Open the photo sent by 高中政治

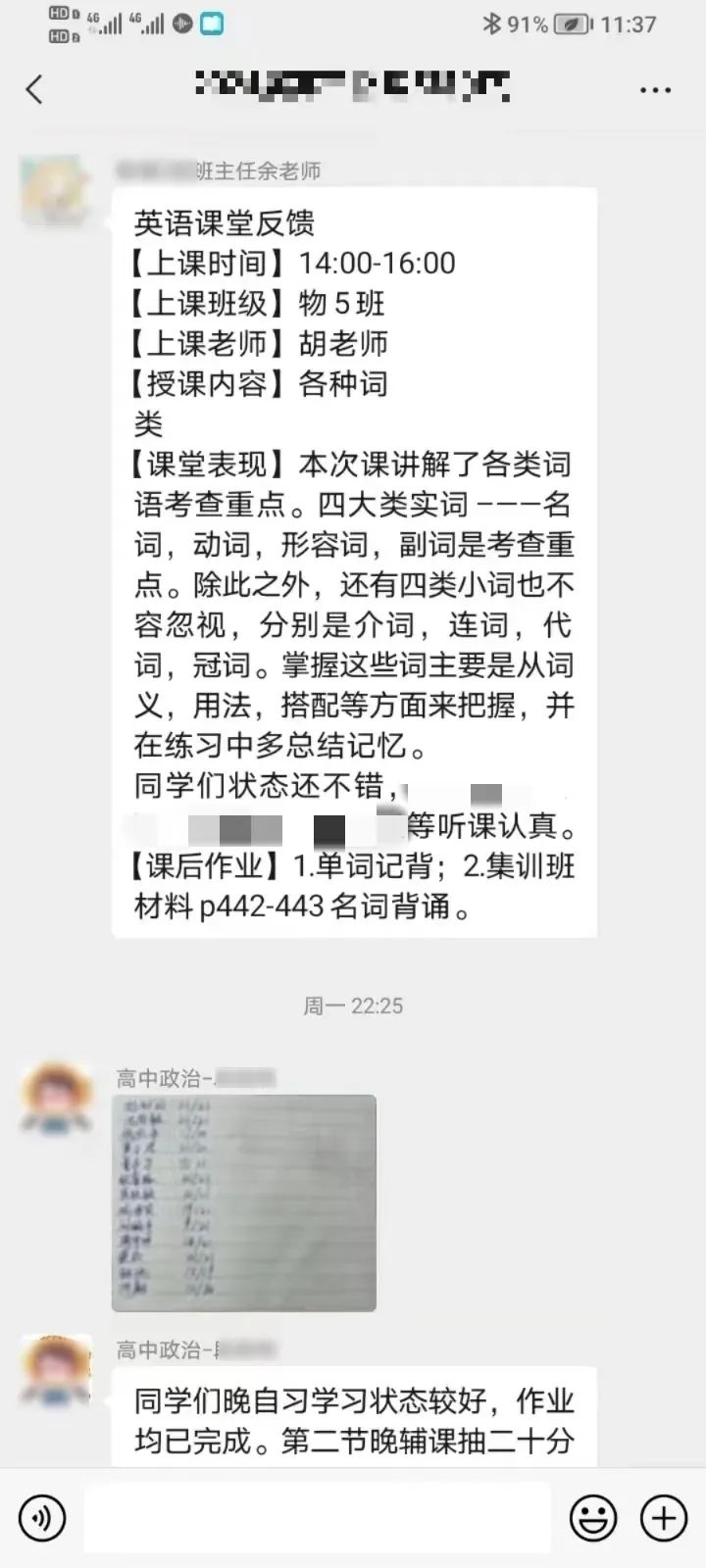pyautogui.click(x=244, y=1202)
